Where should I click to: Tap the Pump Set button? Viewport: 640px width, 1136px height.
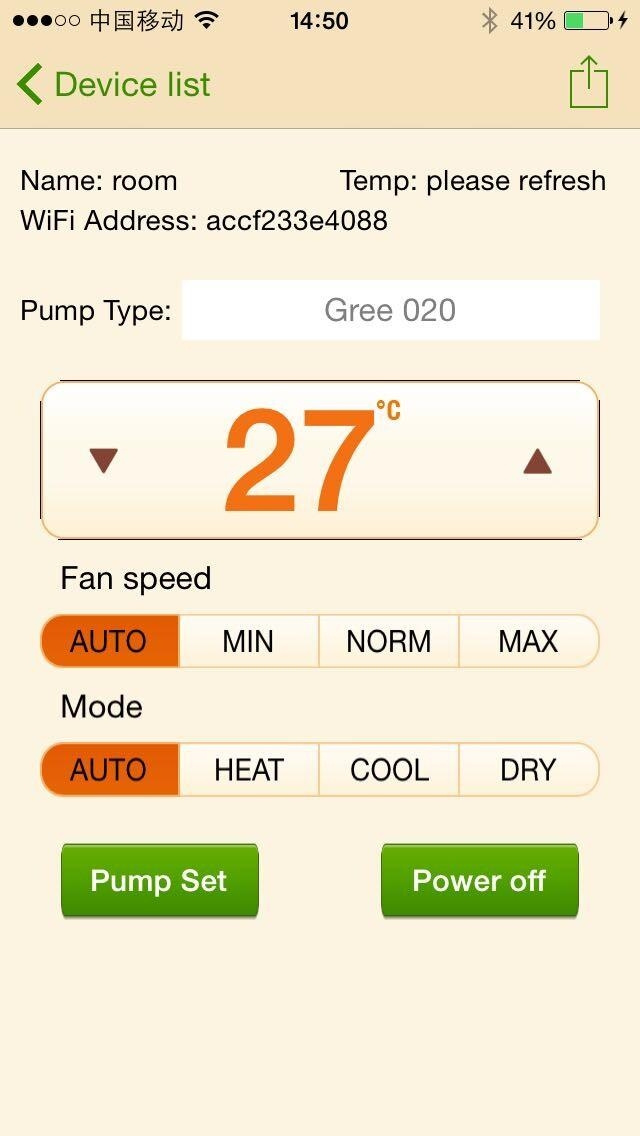click(159, 880)
